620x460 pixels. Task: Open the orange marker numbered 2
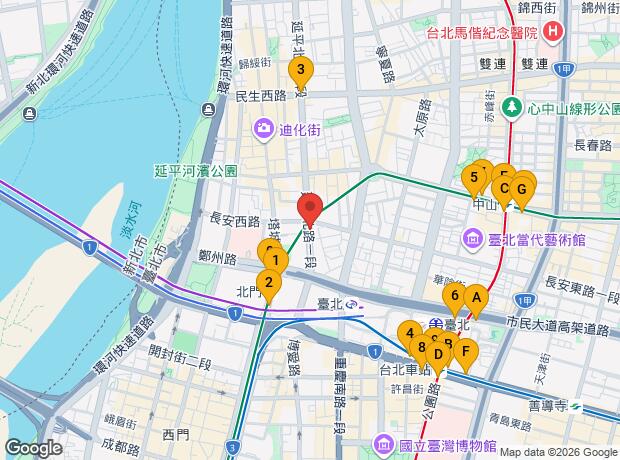tap(269, 282)
